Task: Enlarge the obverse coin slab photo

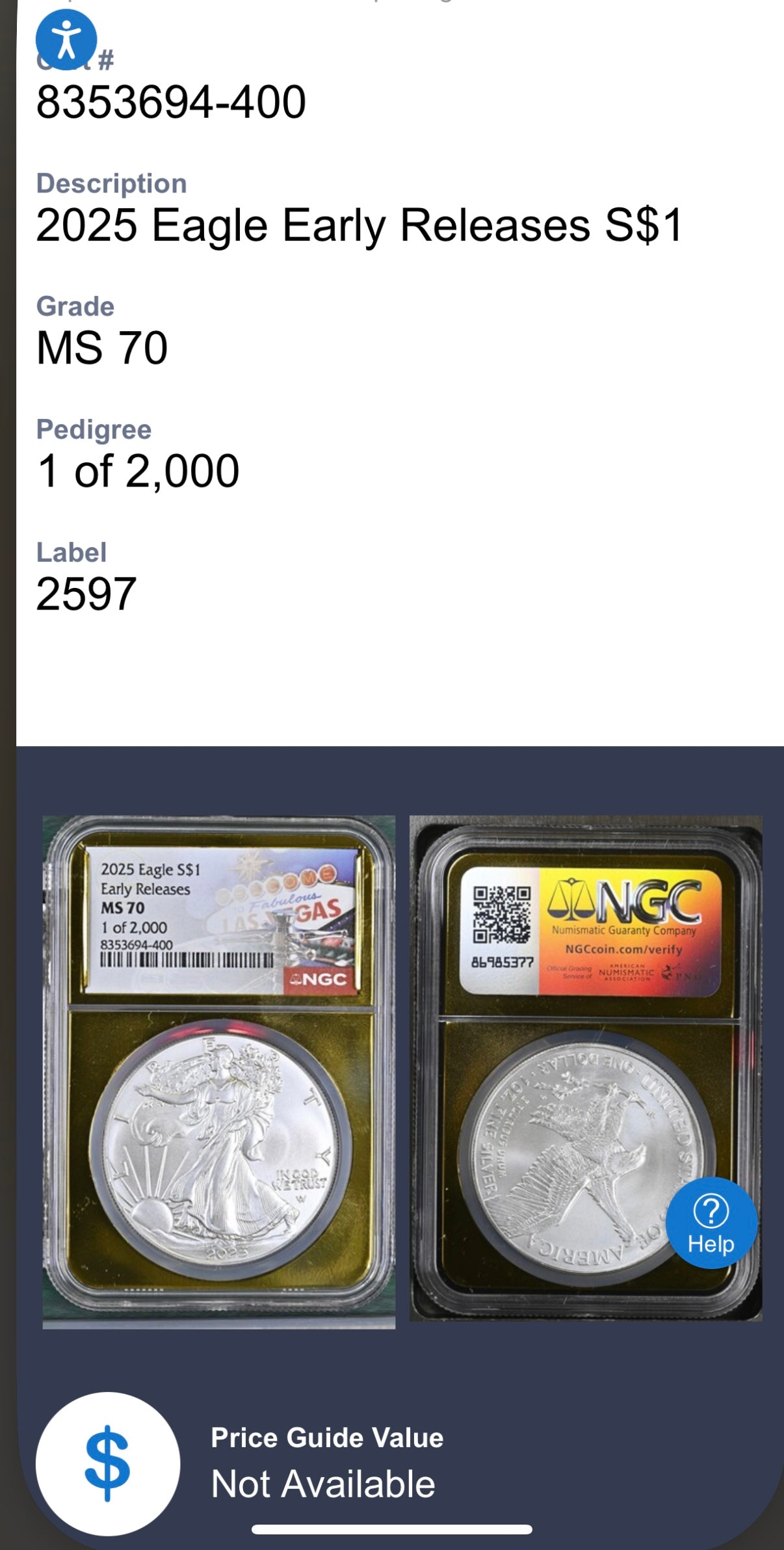Action: point(218,1071)
